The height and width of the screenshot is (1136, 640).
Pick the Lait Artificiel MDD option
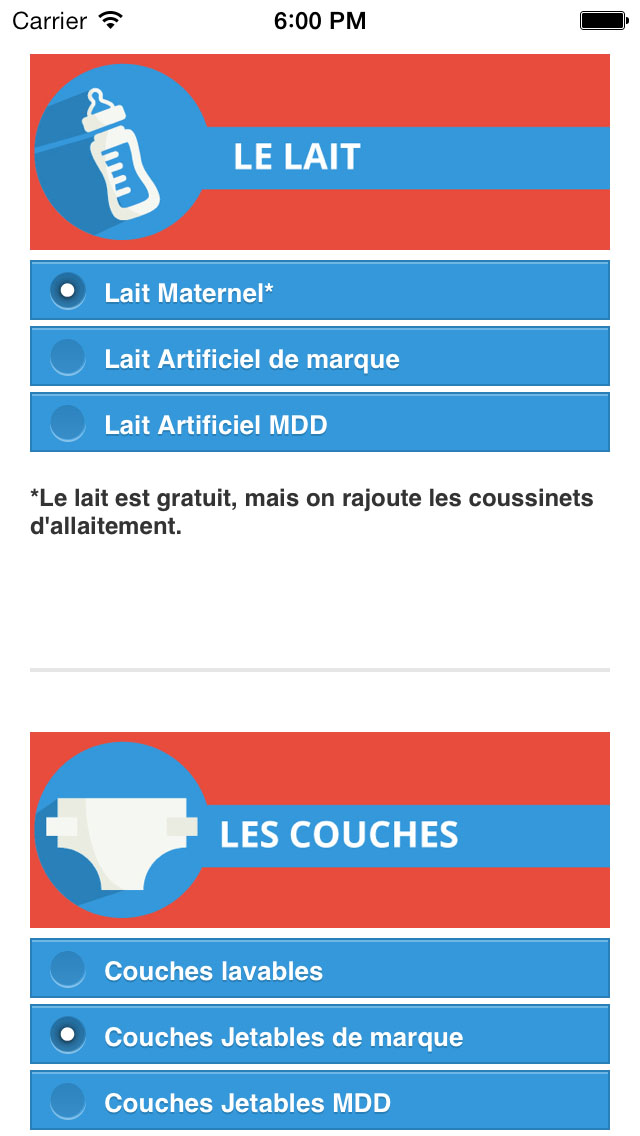pyautogui.click(x=320, y=422)
